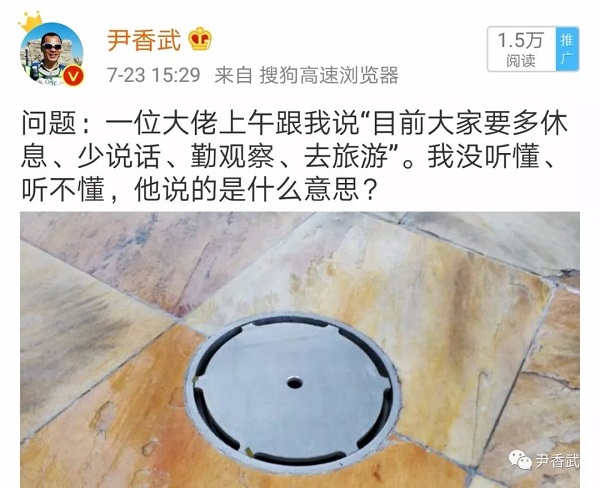Open 尹香武's profile avatar

tap(50, 54)
